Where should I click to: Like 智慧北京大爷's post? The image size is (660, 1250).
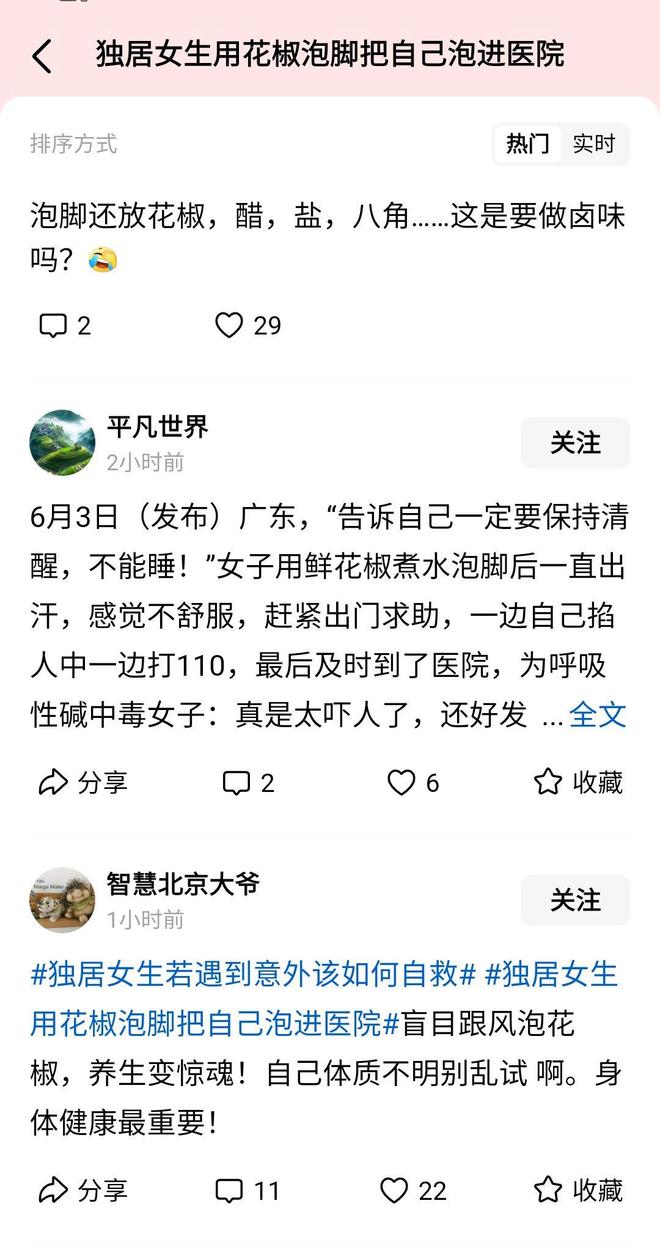pos(413,1190)
